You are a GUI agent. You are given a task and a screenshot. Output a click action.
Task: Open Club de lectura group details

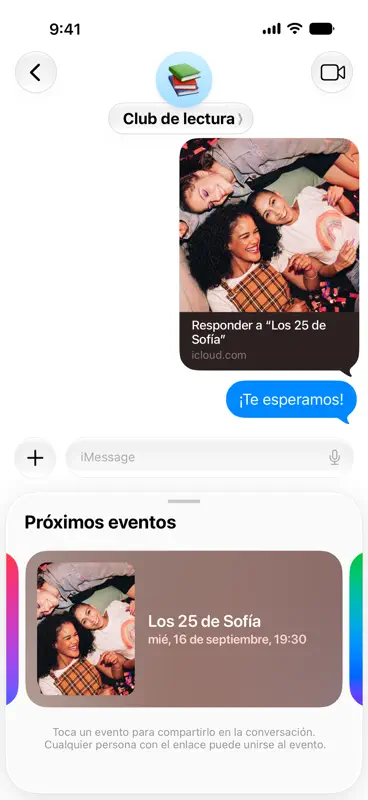pyautogui.click(x=181, y=119)
